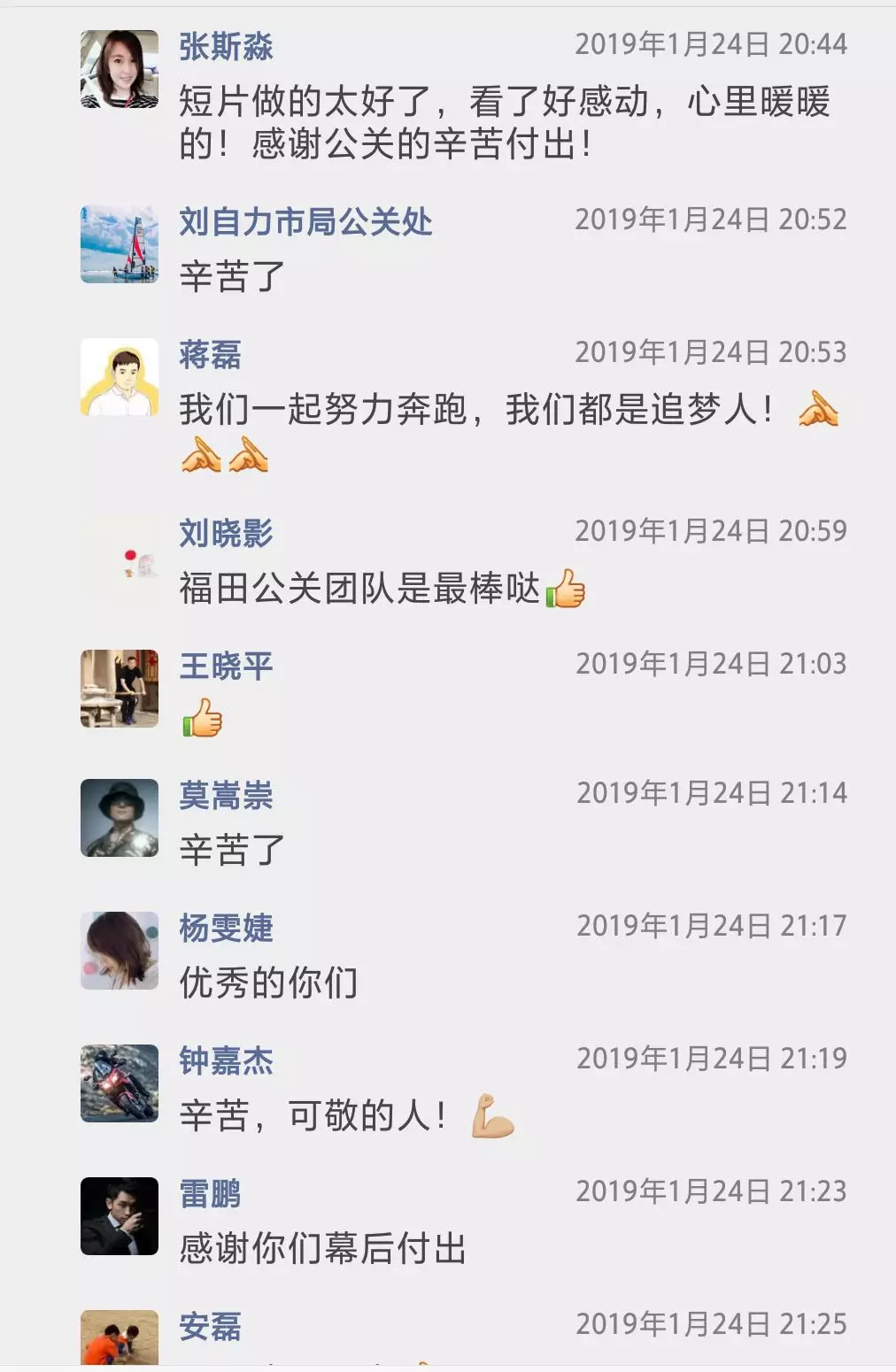The image size is (896, 1372).
Task: Tap the name 安磊
Action: click(x=210, y=1326)
